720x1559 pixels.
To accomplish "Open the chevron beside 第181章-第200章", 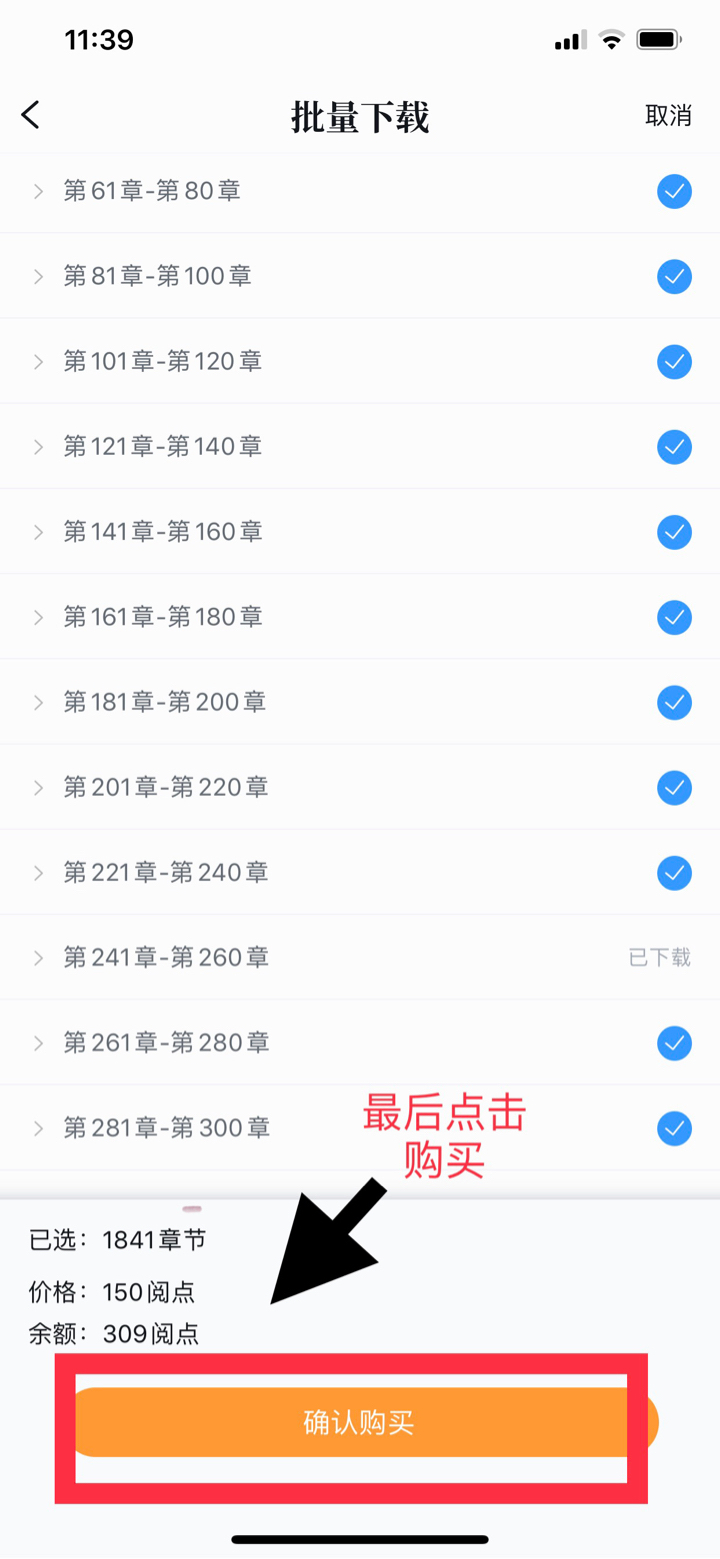I will point(39,703).
